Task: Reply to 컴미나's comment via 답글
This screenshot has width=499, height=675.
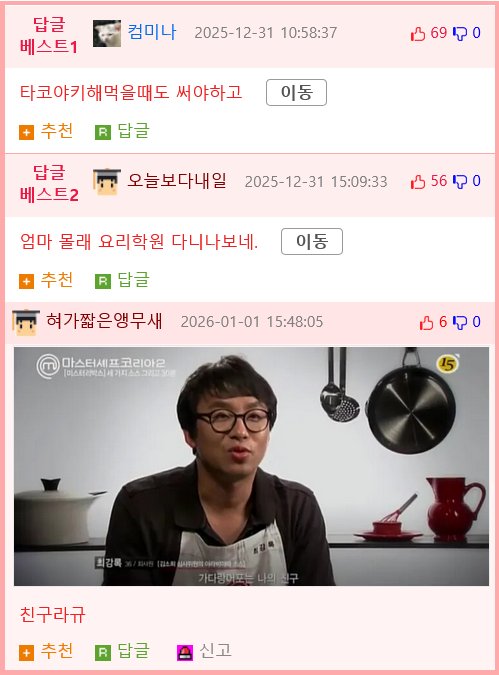Action: pos(122,131)
